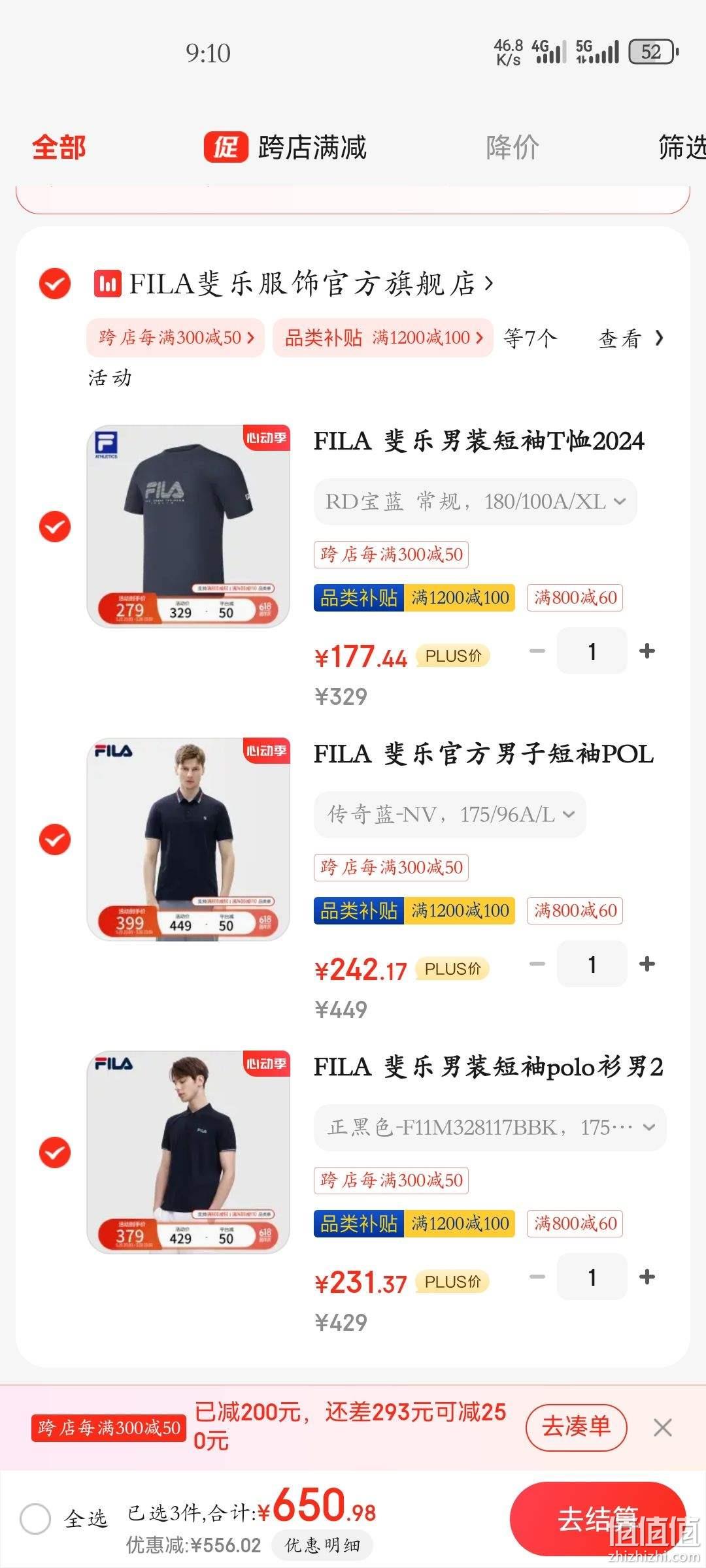The image size is (706, 1568).
Task: Open the RD宝蓝 180/100A/XL spec dropdown
Action: point(475,502)
